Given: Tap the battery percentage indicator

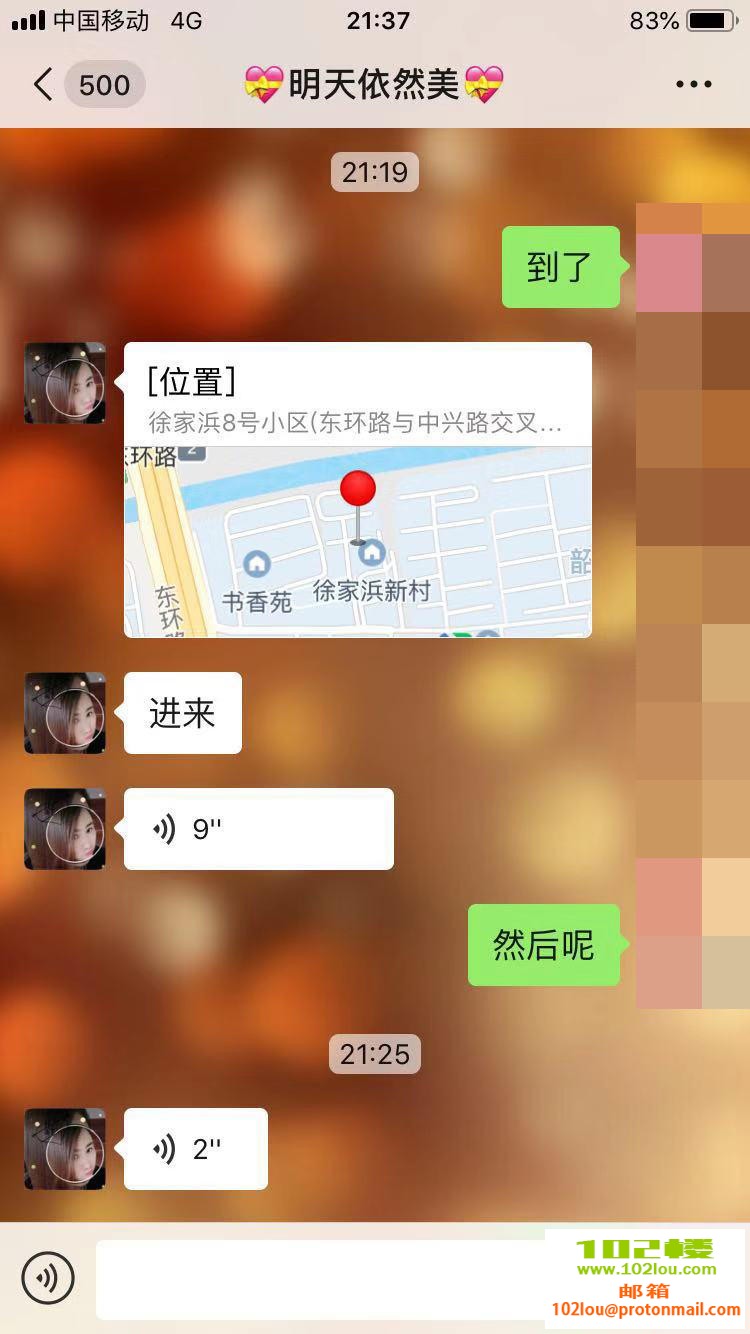Looking at the screenshot, I should tap(655, 18).
